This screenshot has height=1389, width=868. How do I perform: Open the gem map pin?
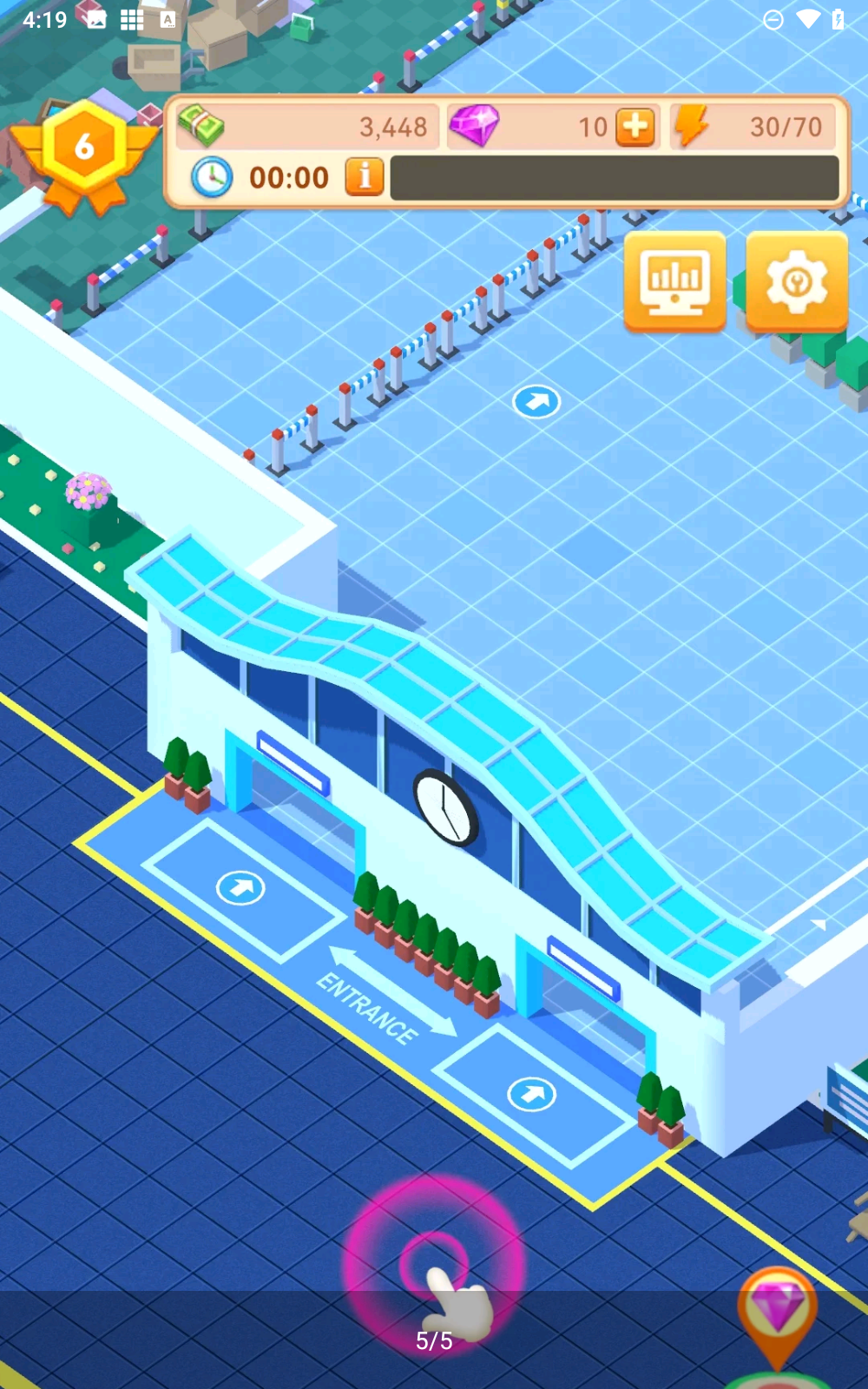tap(777, 1313)
